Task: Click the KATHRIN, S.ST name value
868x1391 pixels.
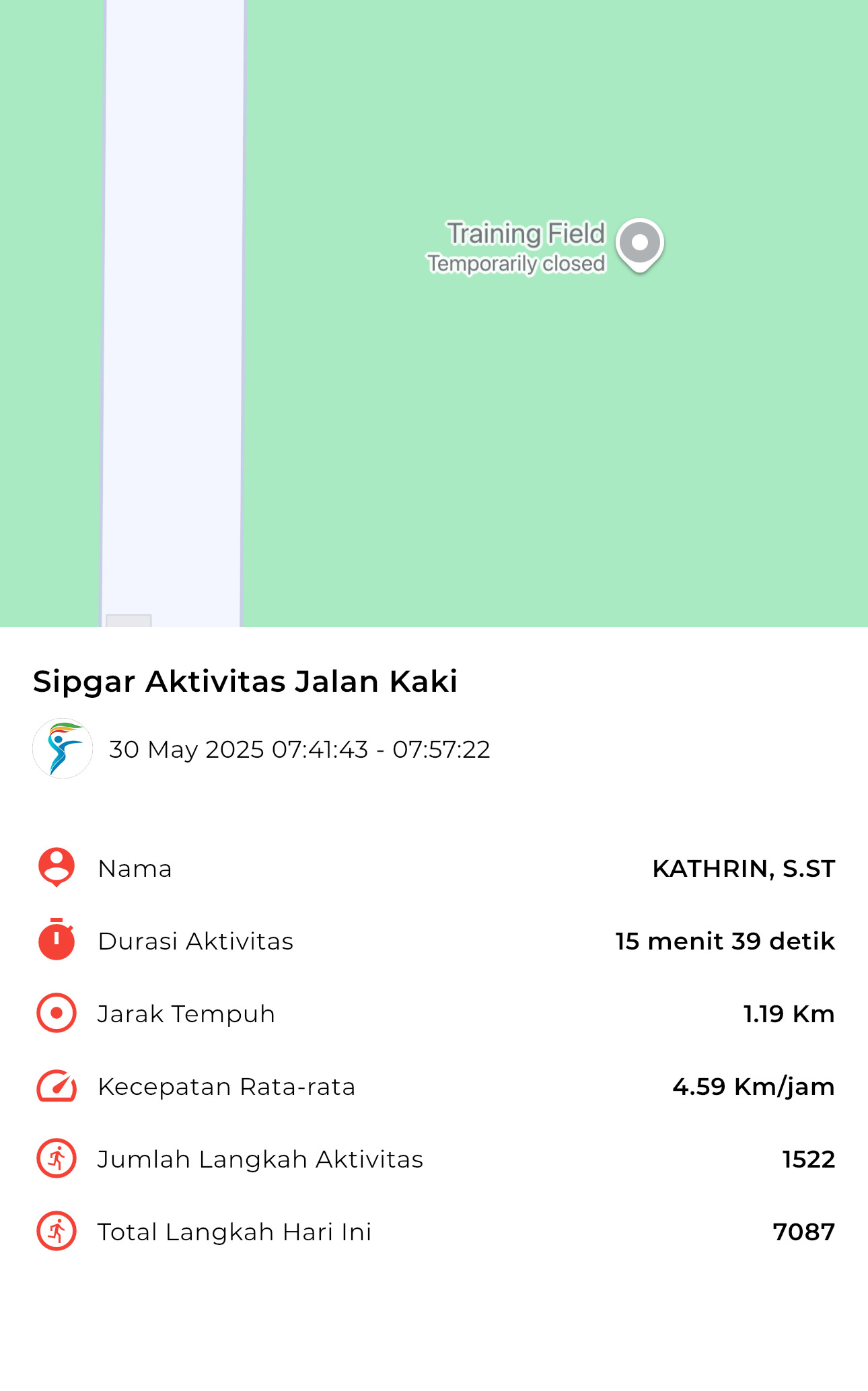Action: pos(742,868)
